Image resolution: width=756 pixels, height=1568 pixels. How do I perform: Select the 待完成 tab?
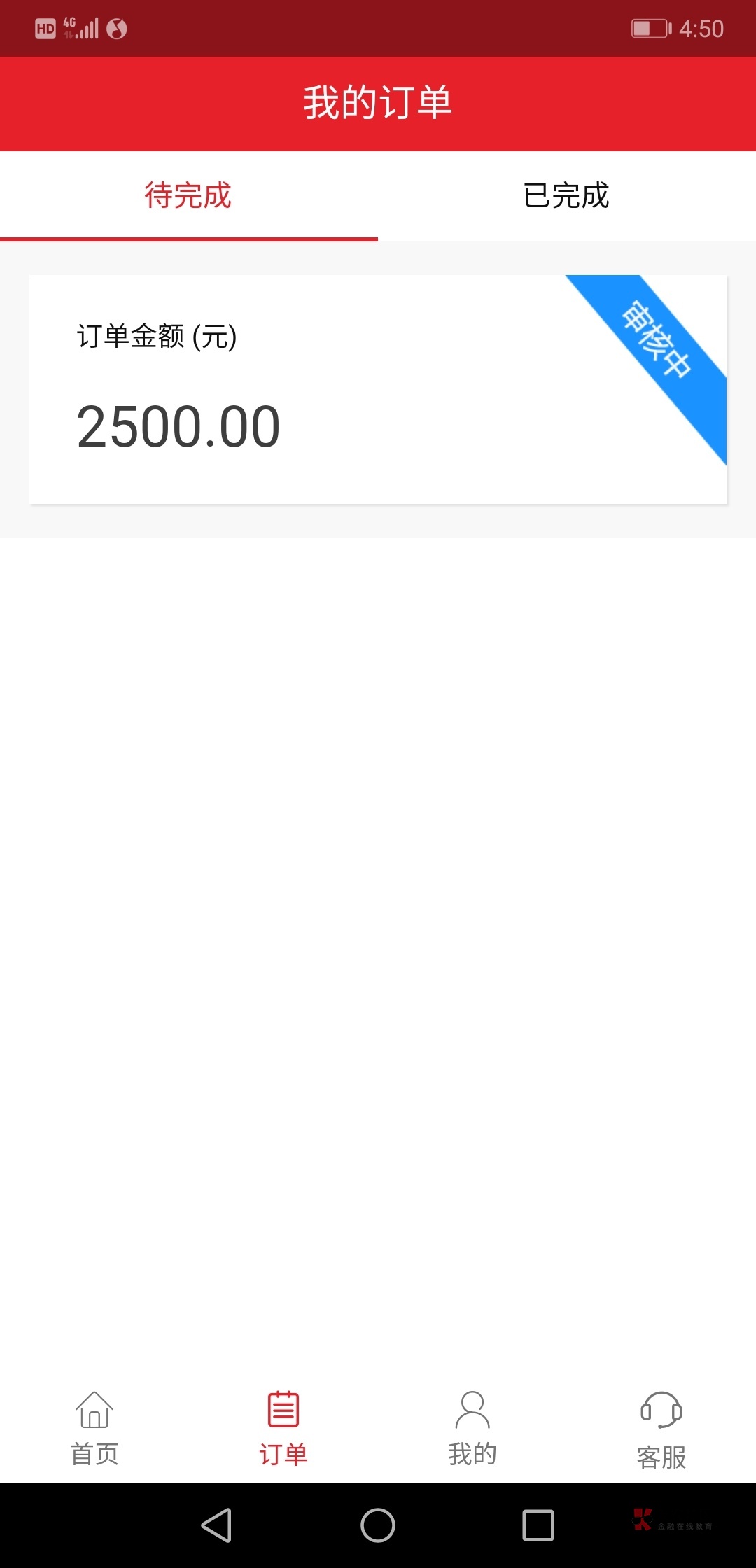click(x=188, y=195)
